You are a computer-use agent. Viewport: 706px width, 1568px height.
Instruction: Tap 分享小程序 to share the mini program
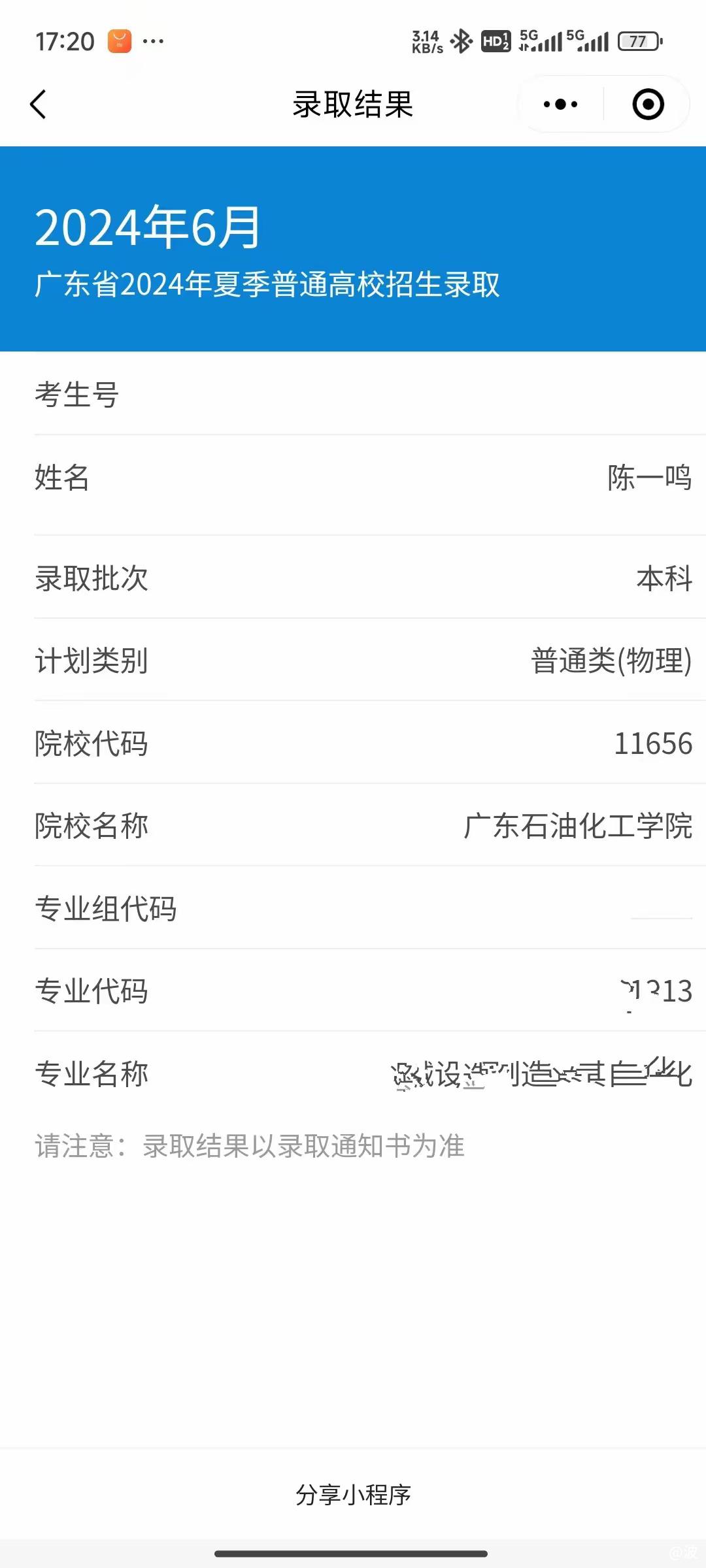(x=353, y=1494)
